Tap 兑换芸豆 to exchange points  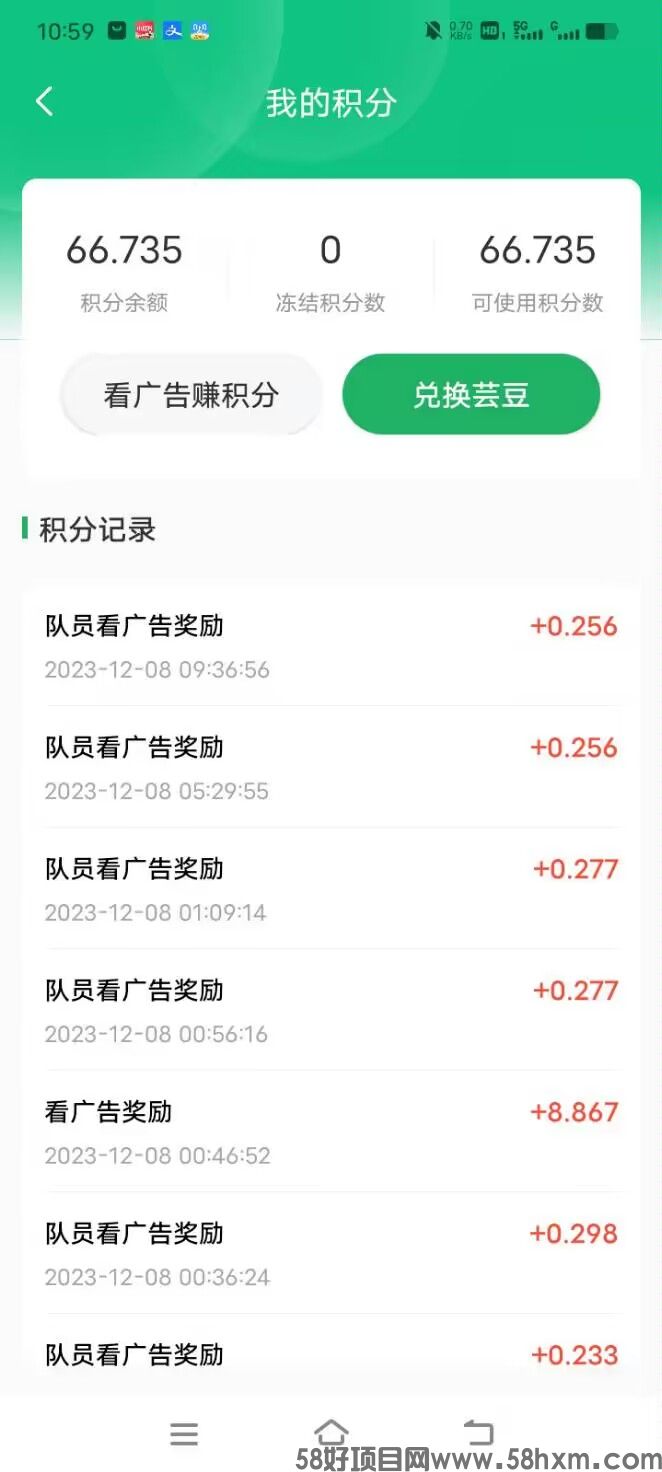pyautogui.click(x=471, y=395)
